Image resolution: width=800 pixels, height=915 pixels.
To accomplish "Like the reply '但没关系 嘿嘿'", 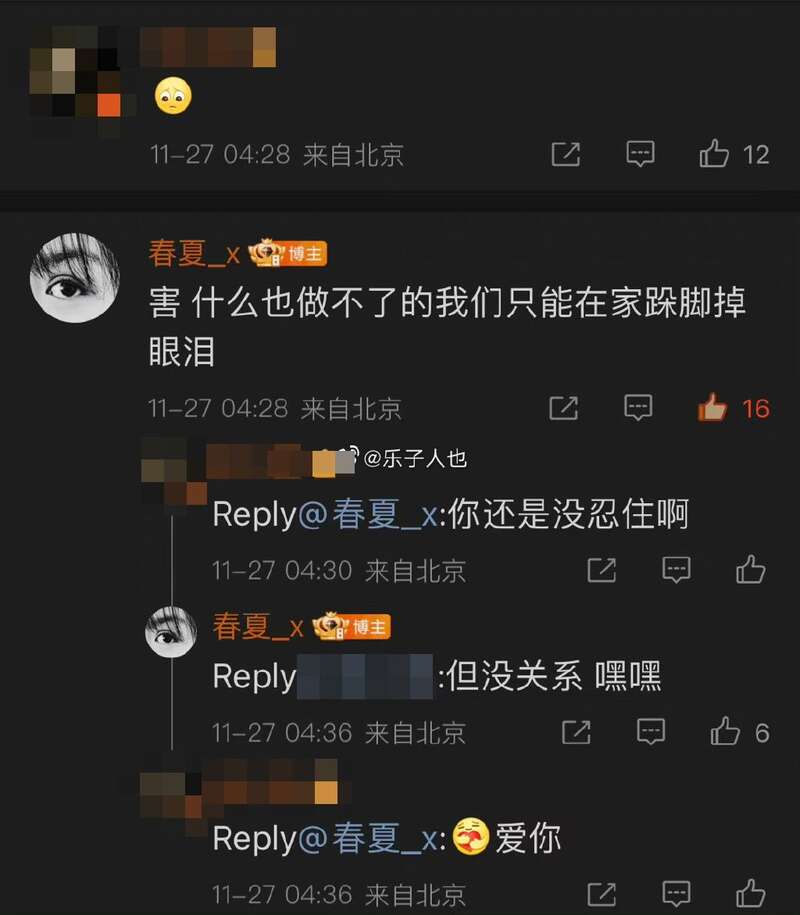I will click(x=725, y=732).
